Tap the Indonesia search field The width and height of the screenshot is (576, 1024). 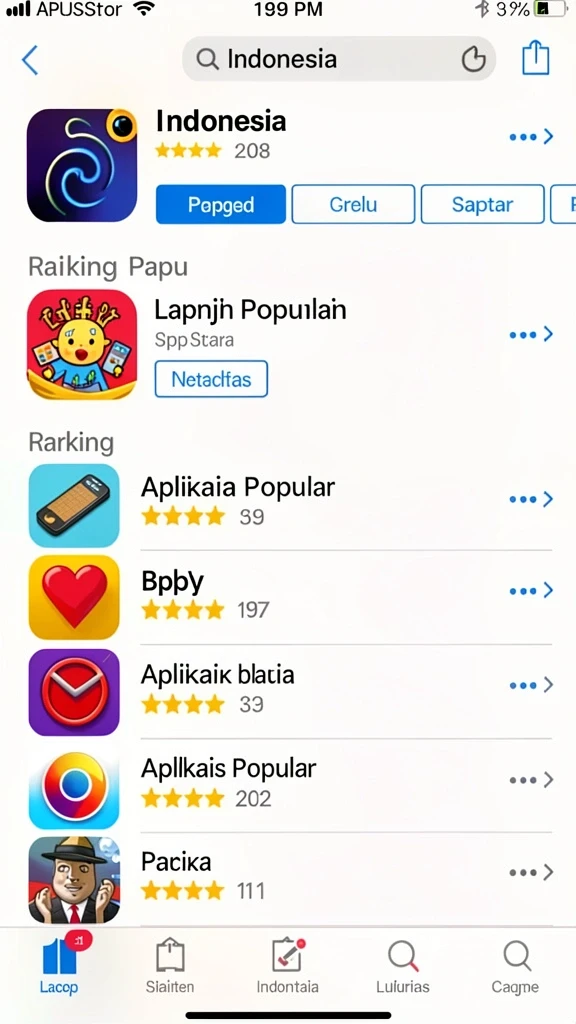click(x=338, y=59)
